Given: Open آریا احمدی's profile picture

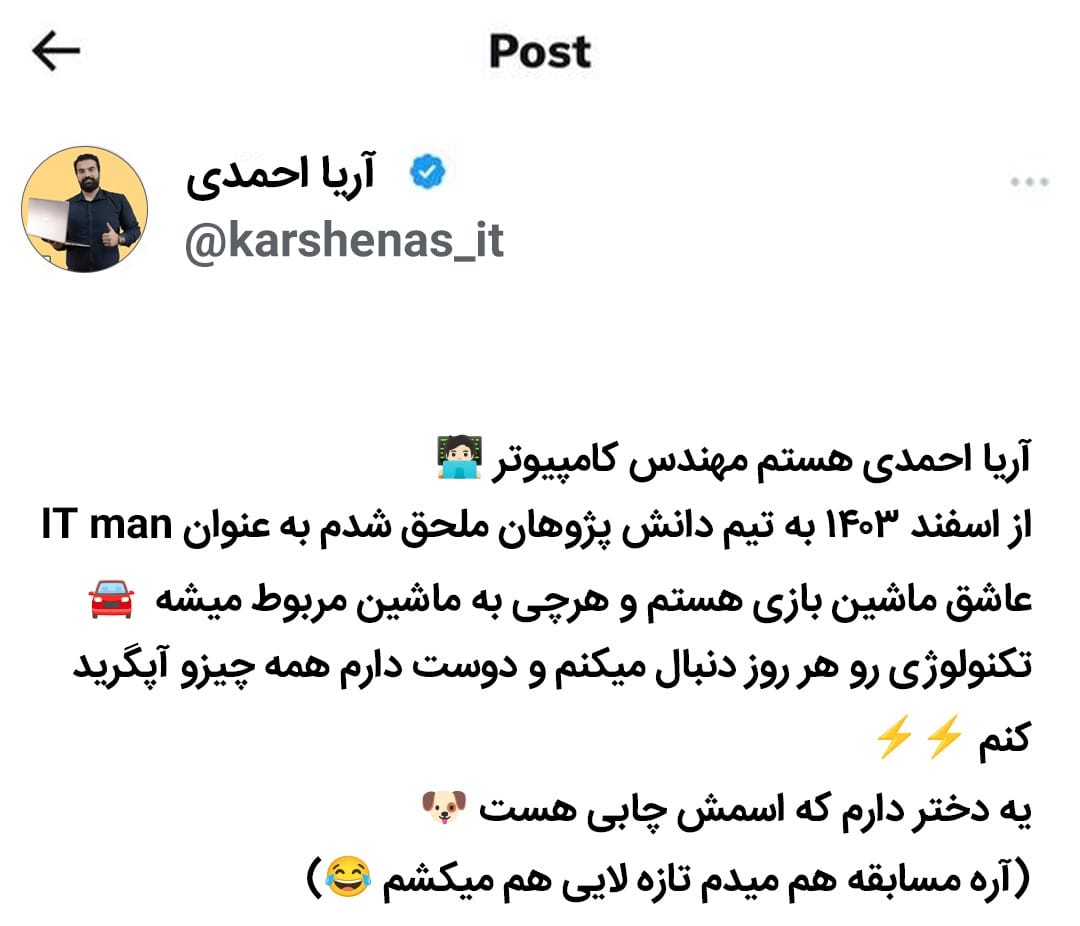Looking at the screenshot, I should [85, 209].
